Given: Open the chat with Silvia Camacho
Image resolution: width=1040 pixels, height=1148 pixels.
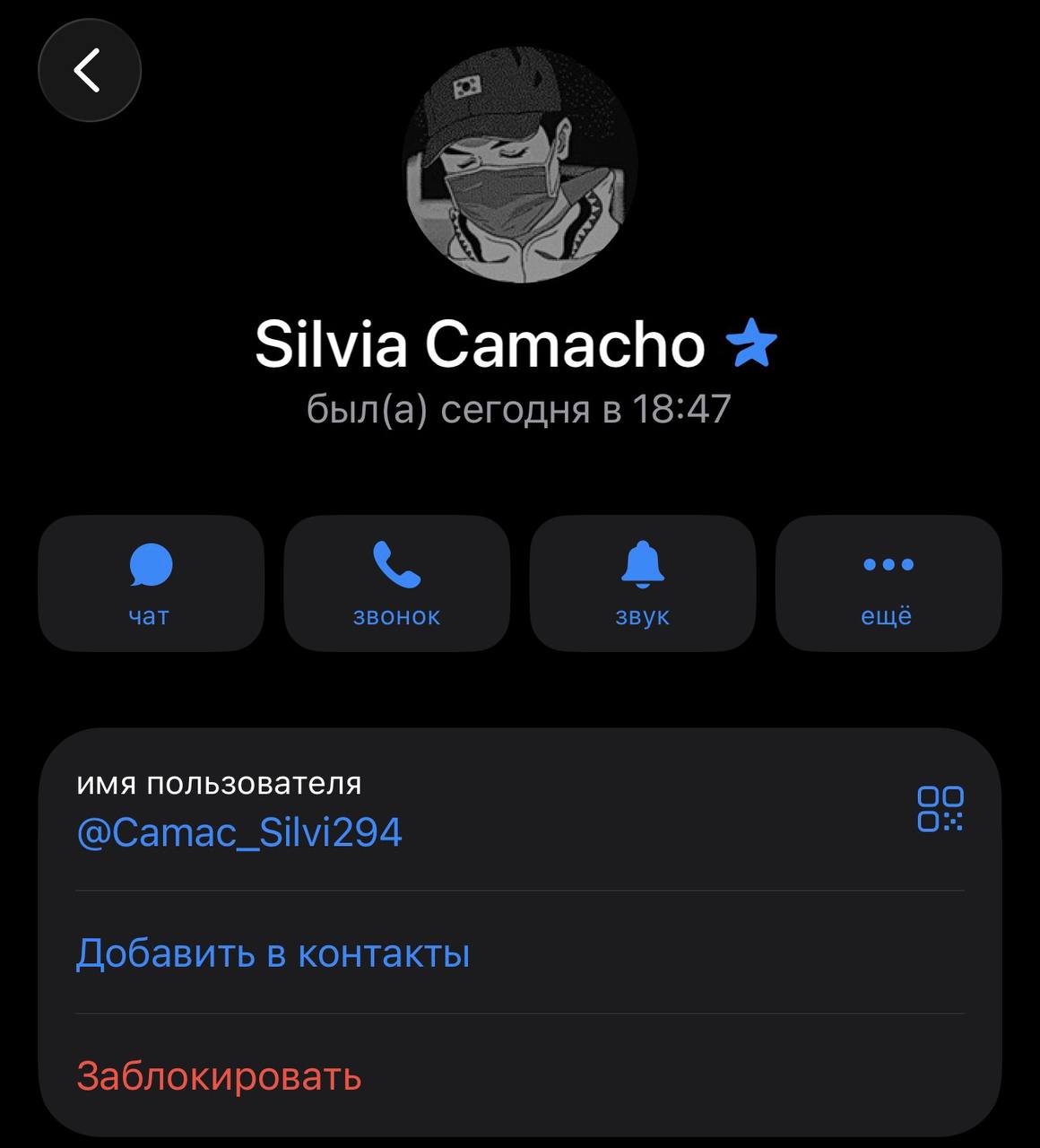Looking at the screenshot, I should pyautogui.click(x=151, y=583).
